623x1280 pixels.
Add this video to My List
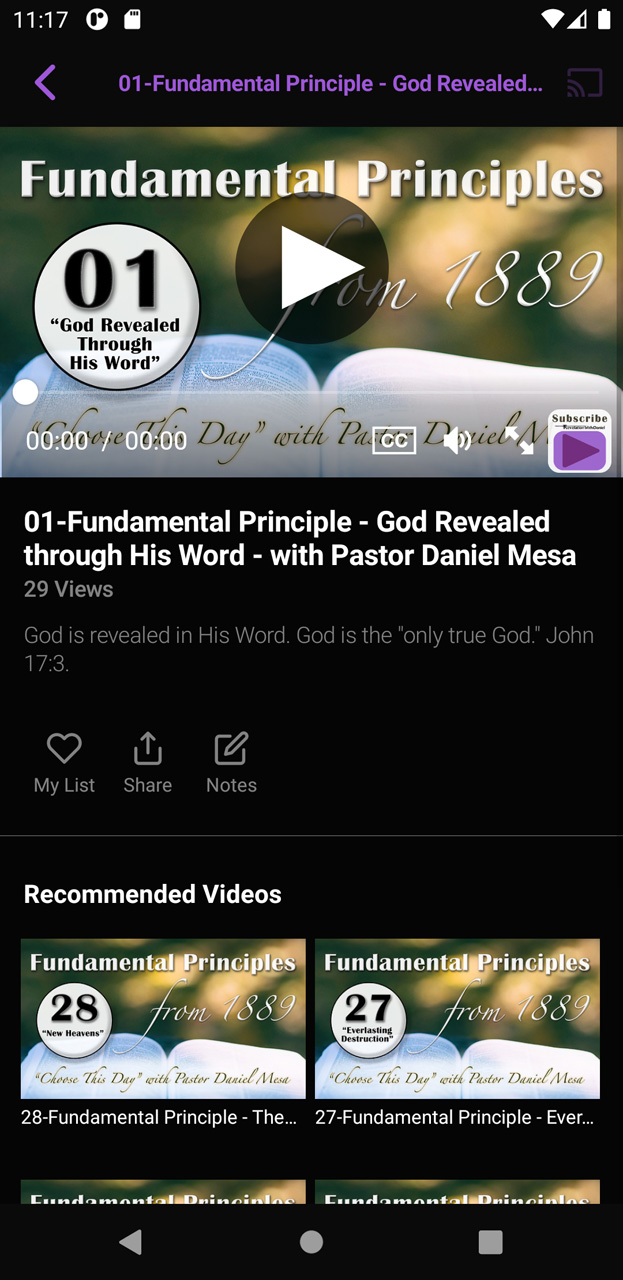coord(64,763)
